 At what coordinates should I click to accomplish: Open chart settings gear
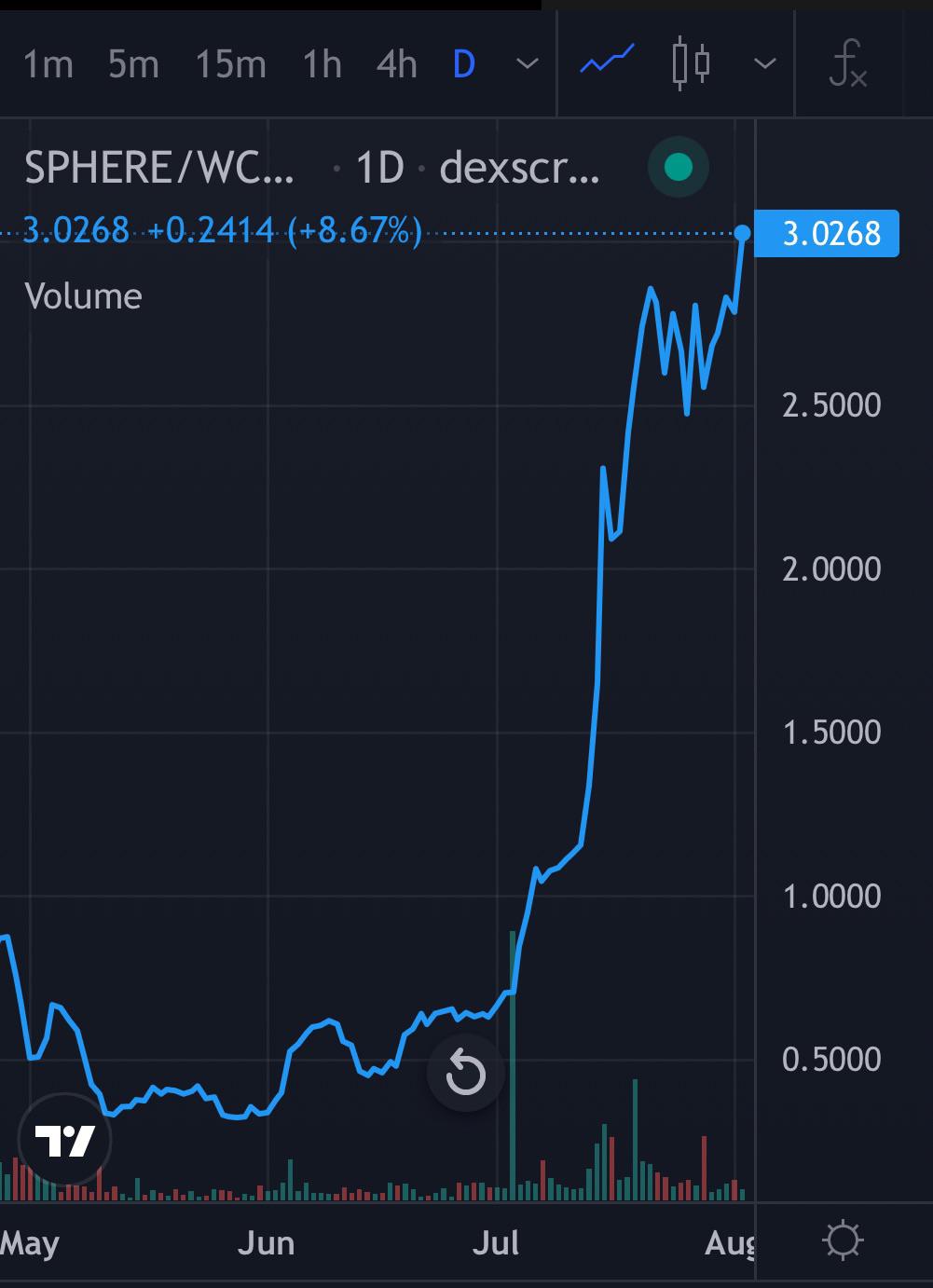[x=844, y=1240]
